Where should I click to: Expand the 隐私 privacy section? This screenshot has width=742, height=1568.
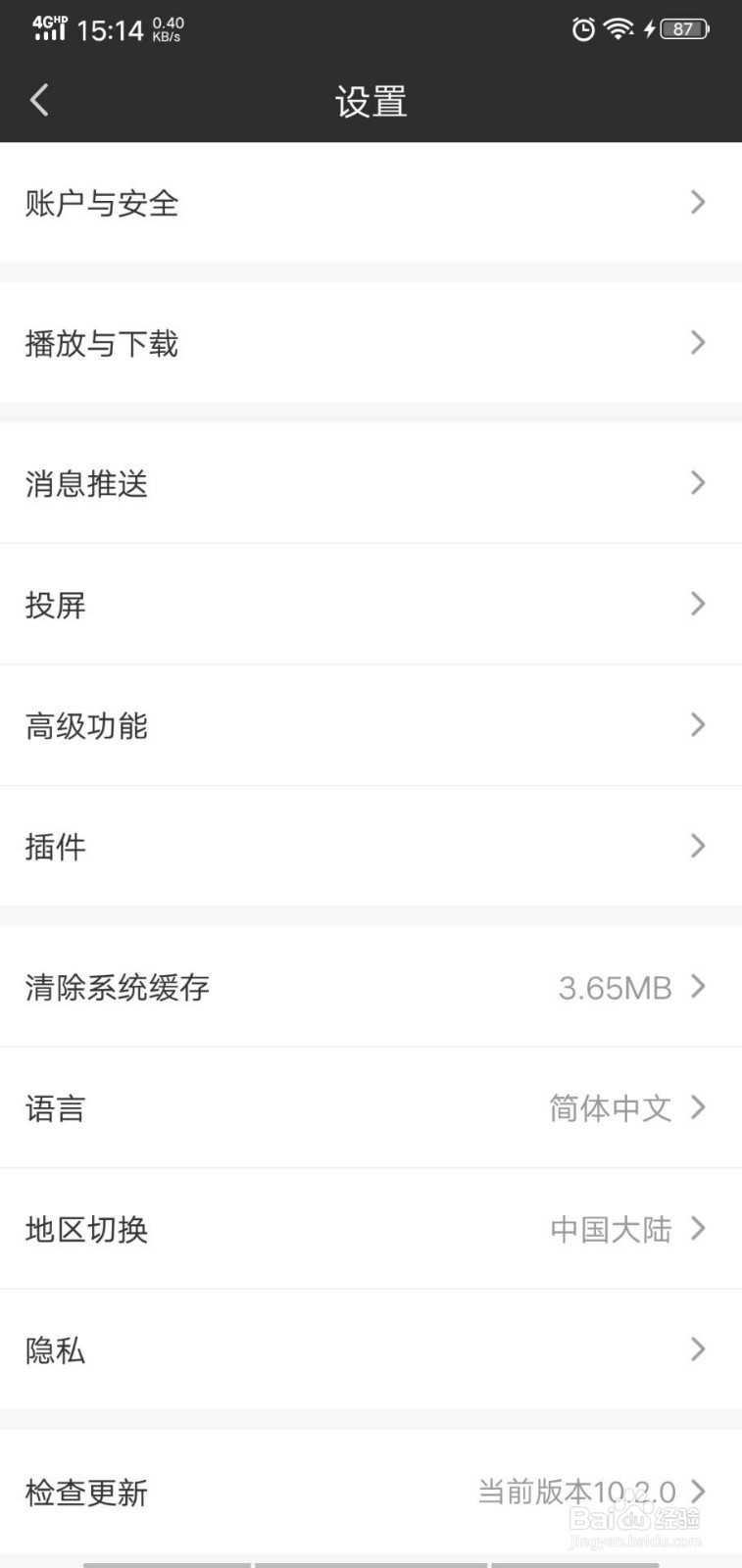[x=371, y=1350]
